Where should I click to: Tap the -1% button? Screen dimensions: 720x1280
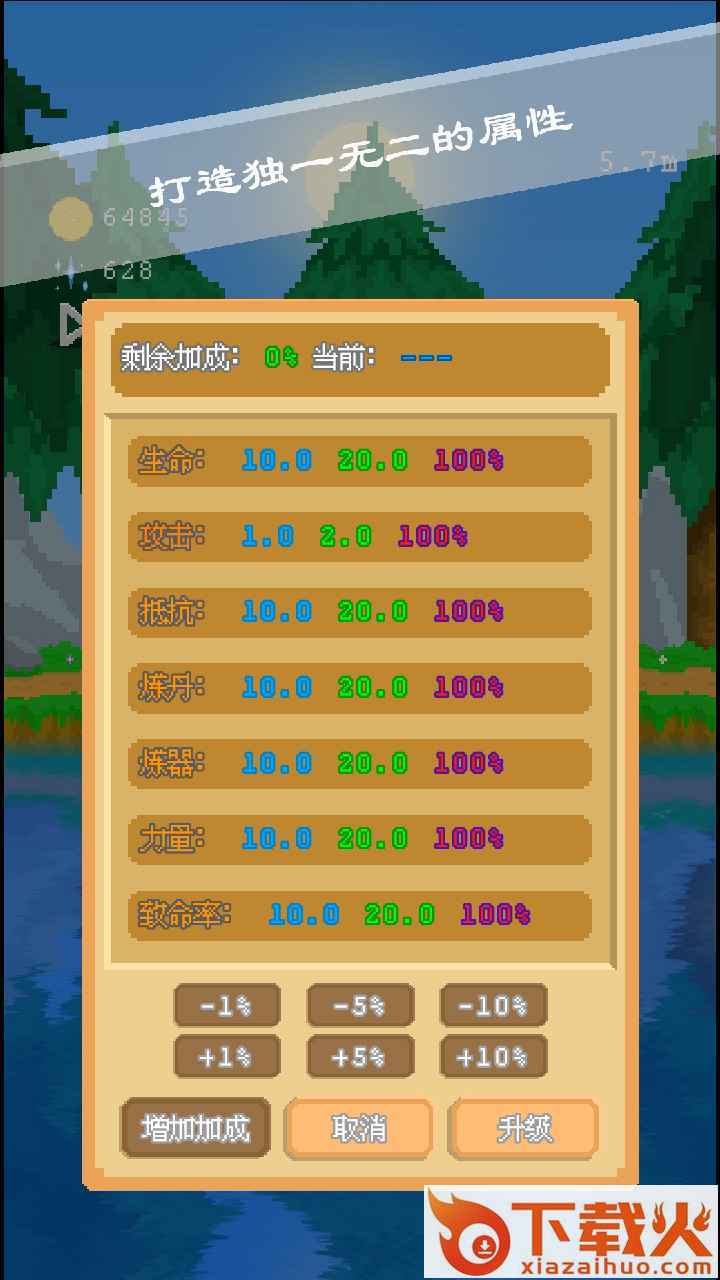[227, 1005]
